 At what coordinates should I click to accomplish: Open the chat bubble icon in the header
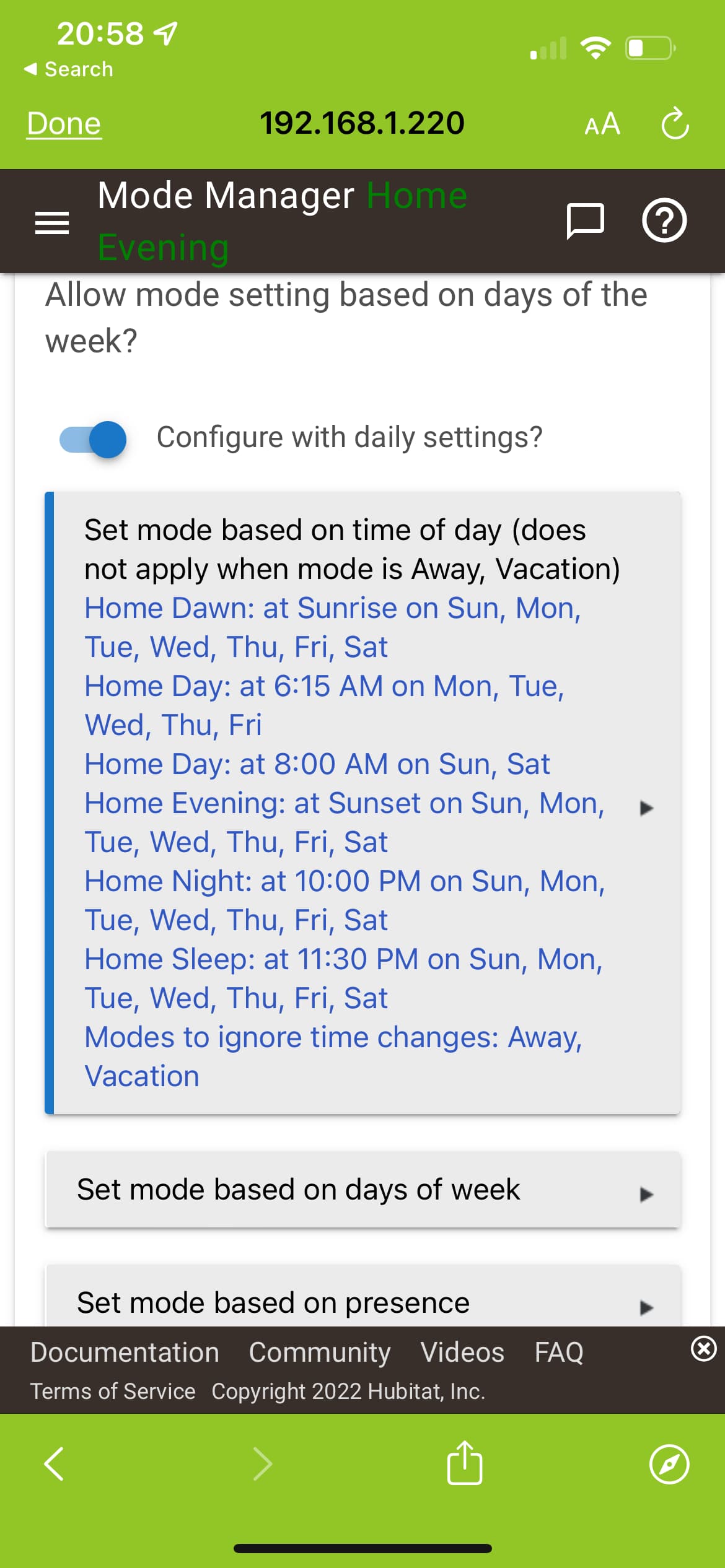tap(585, 221)
